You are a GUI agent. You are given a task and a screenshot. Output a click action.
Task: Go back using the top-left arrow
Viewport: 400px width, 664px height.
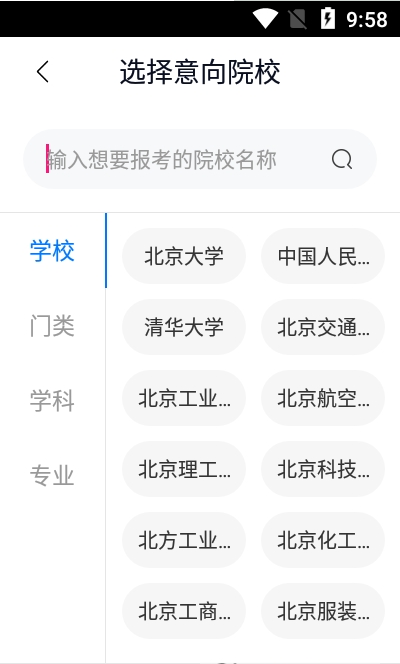(x=43, y=72)
